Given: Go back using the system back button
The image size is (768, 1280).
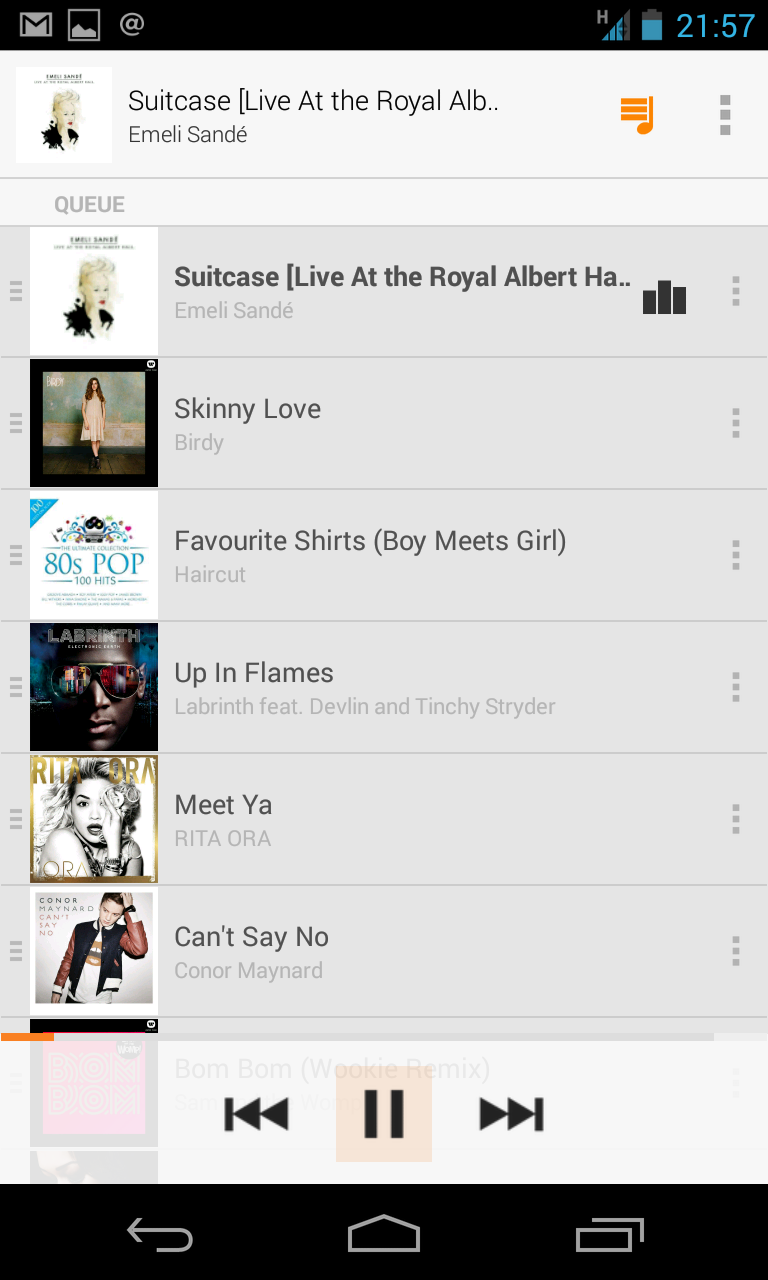Looking at the screenshot, I should click(x=160, y=1235).
